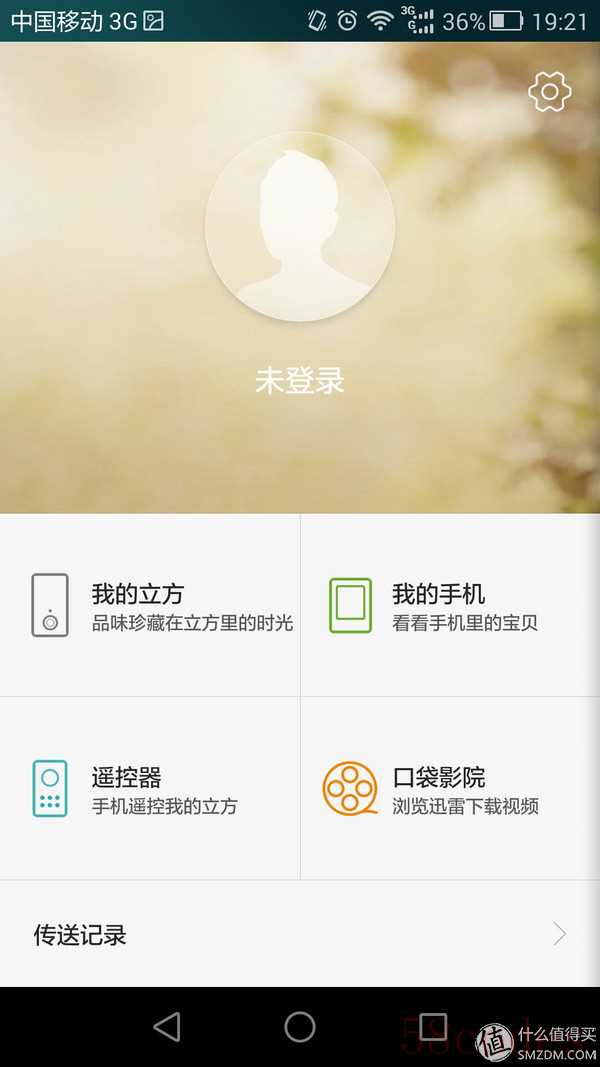Open 我的立方 tile
This screenshot has height=1067, width=600.
[x=150, y=605]
